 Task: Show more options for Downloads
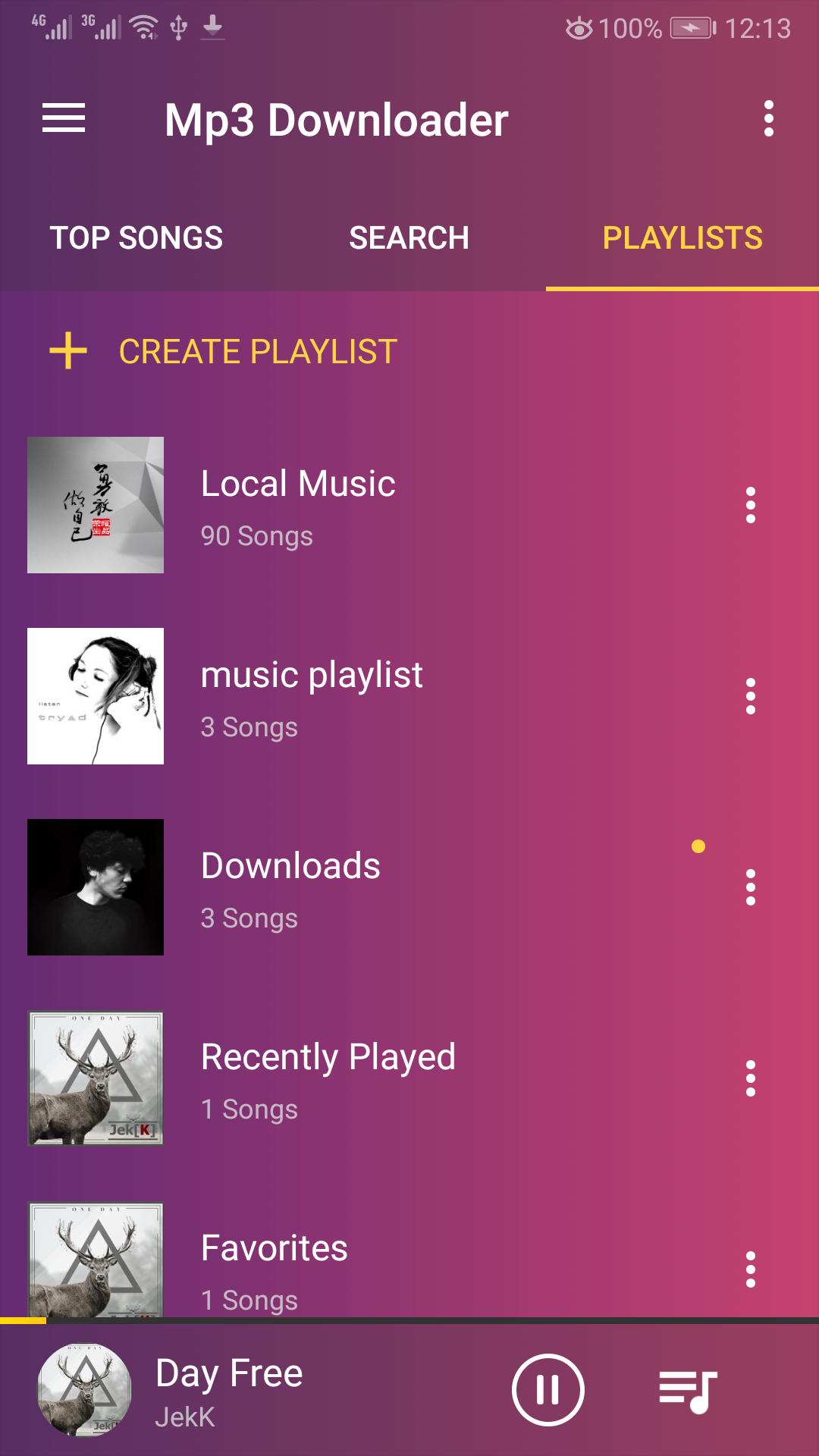(x=751, y=887)
